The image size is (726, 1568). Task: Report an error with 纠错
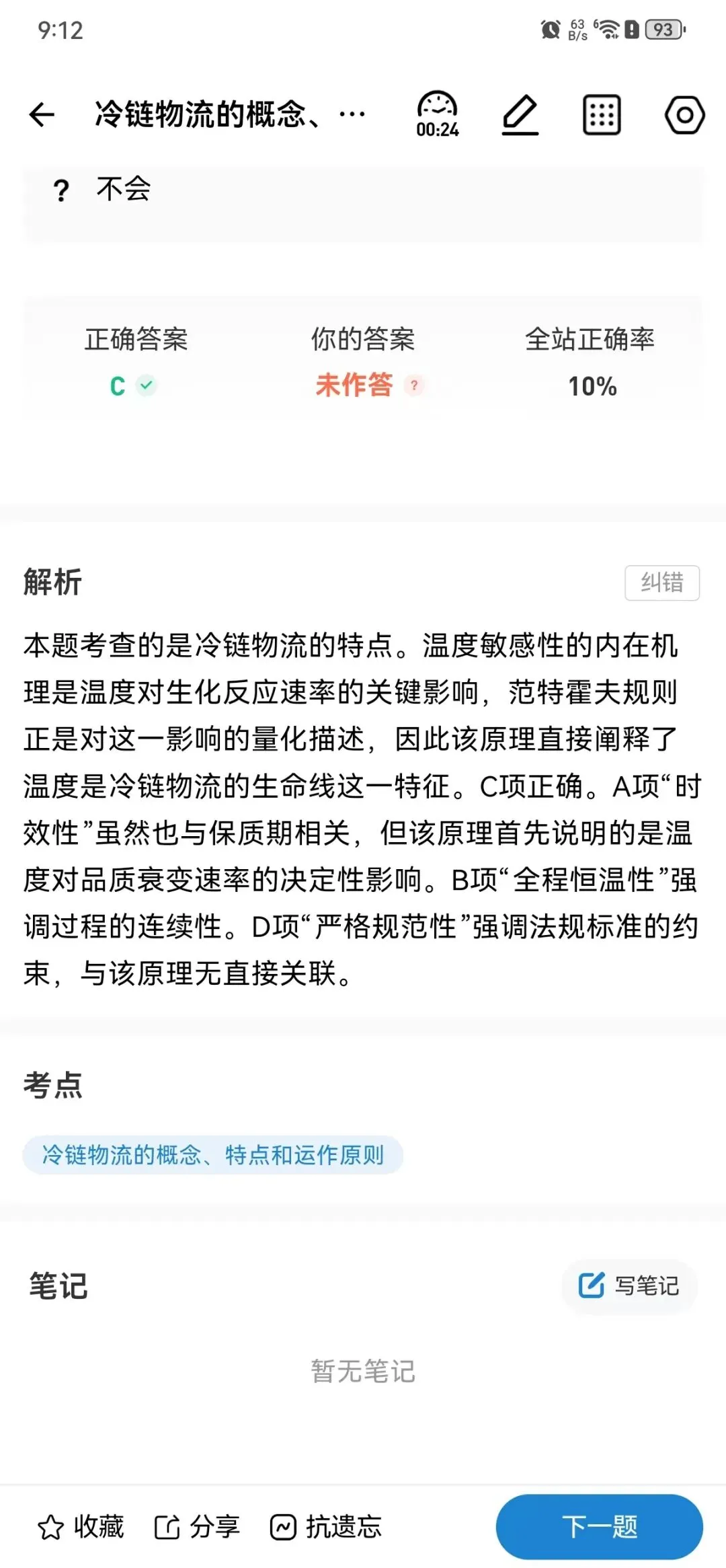[x=662, y=583]
